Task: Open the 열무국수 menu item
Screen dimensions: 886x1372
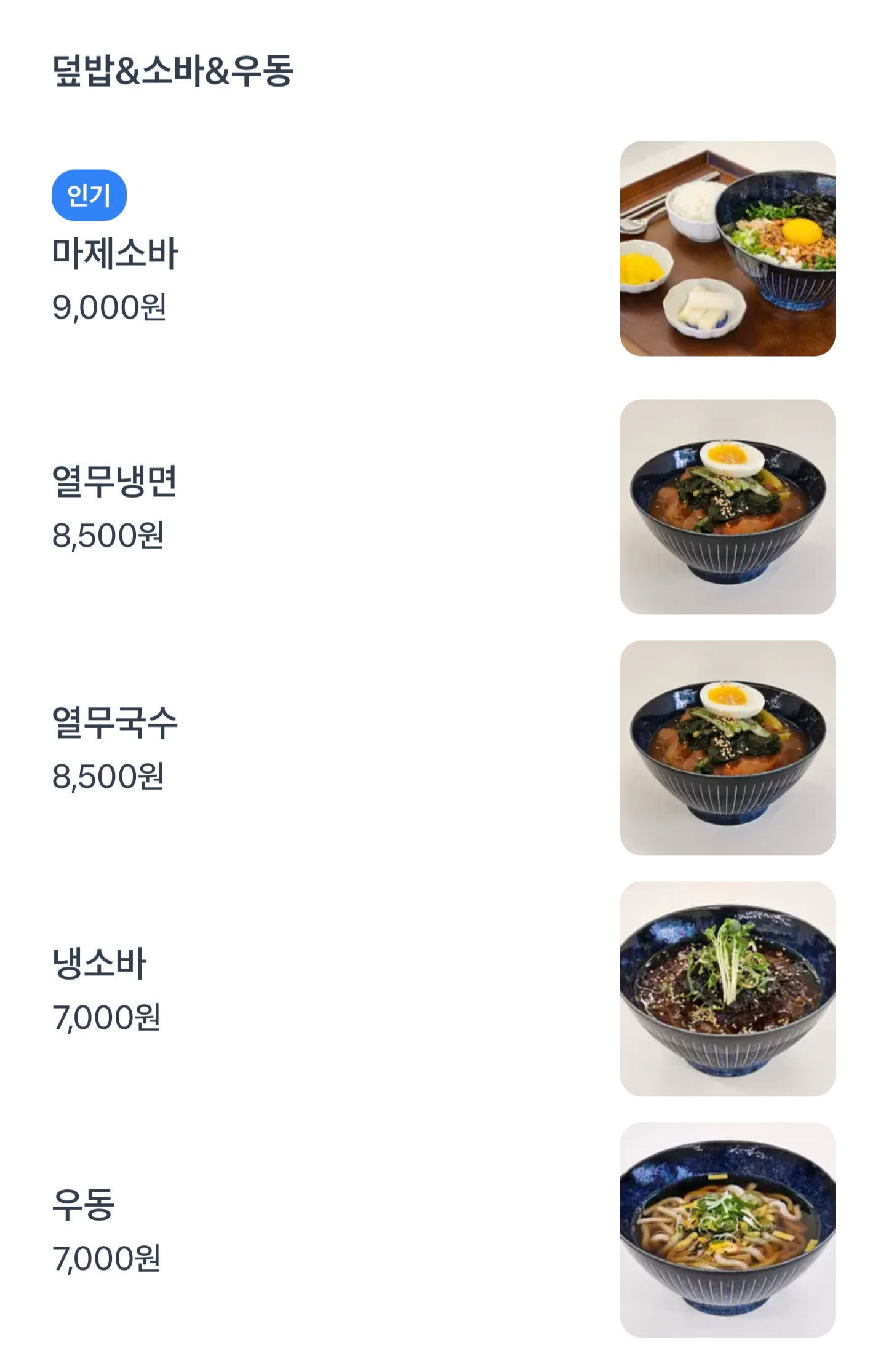Action: pyautogui.click(x=443, y=748)
